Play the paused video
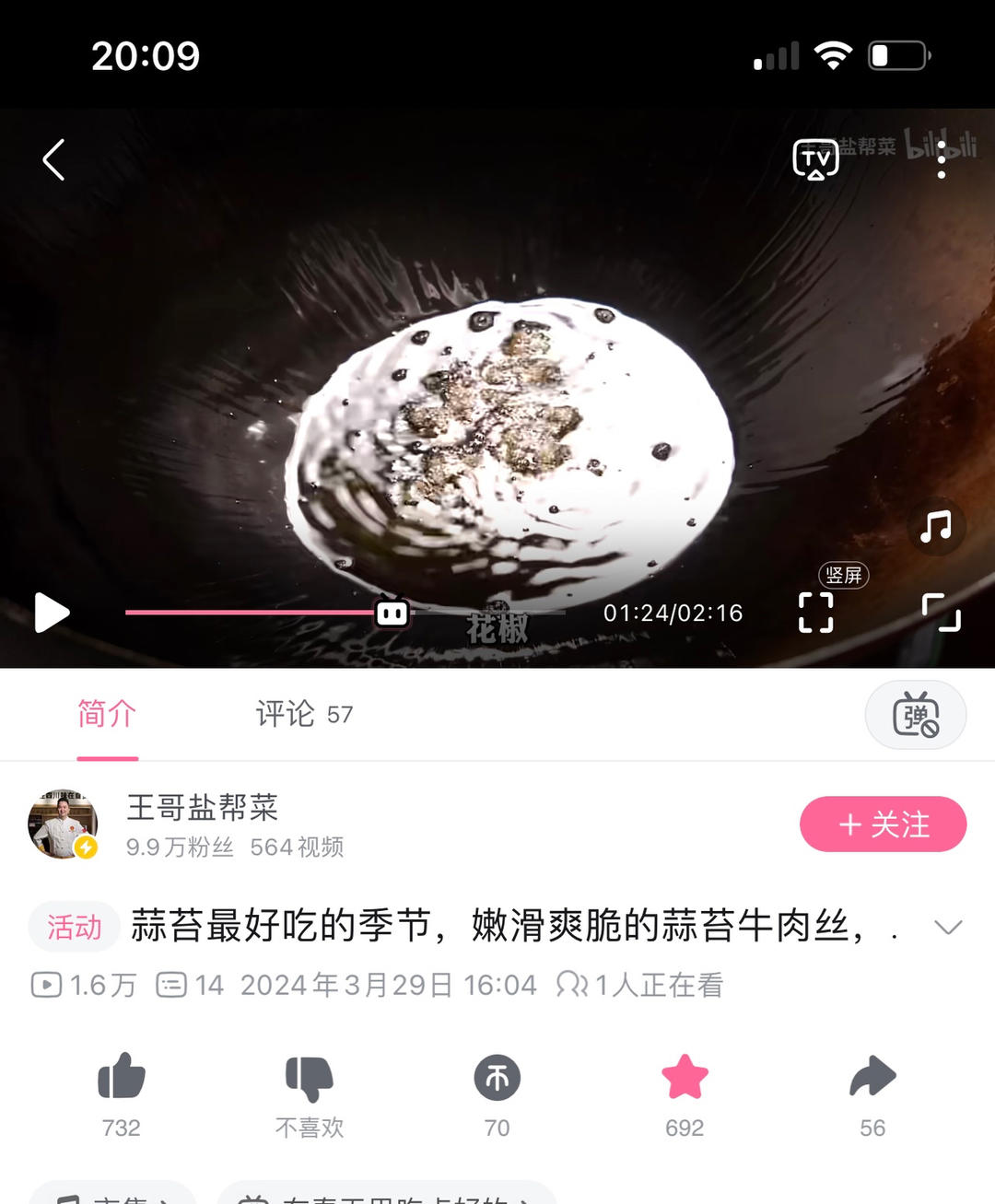This screenshot has height=1204, width=995. (x=52, y=613)
